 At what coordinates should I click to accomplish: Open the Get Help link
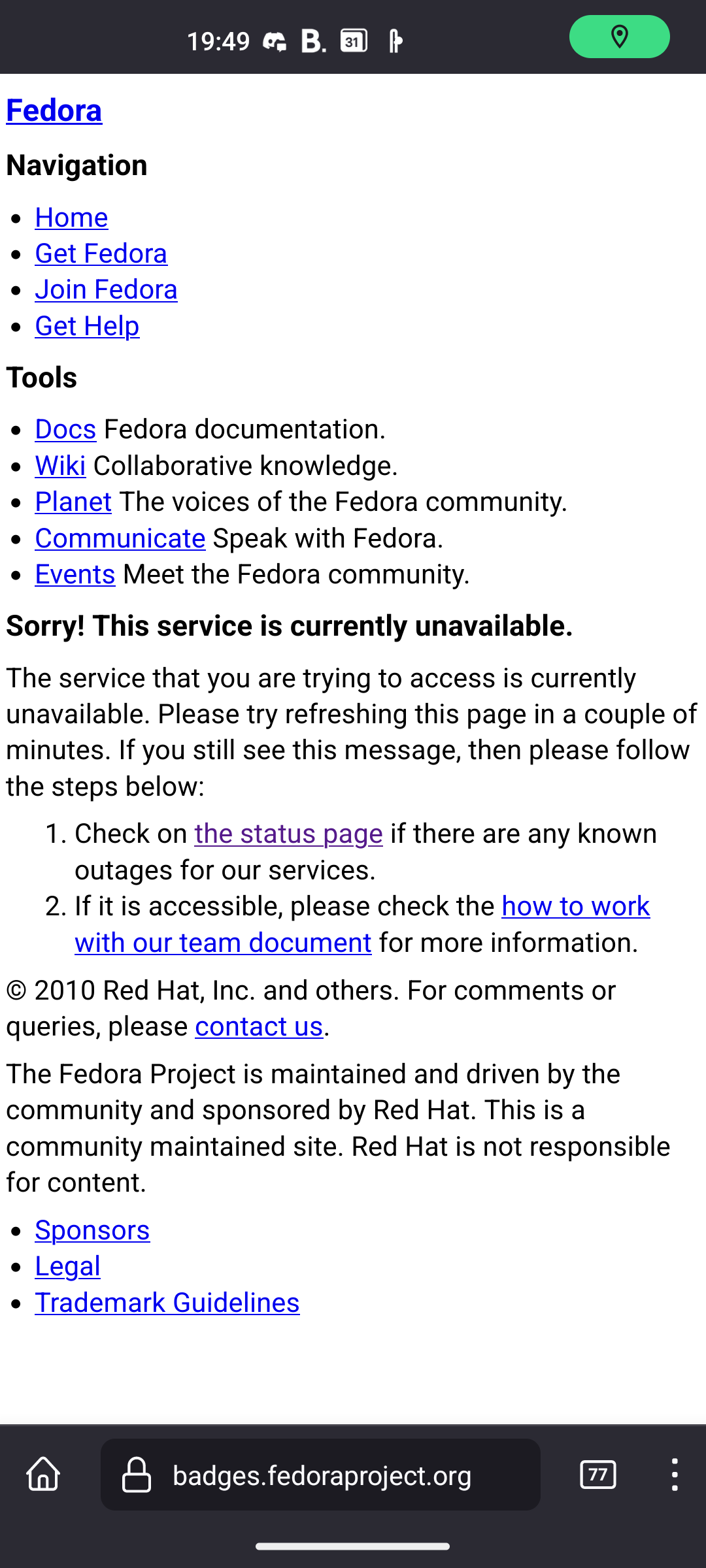click(87, 326)
